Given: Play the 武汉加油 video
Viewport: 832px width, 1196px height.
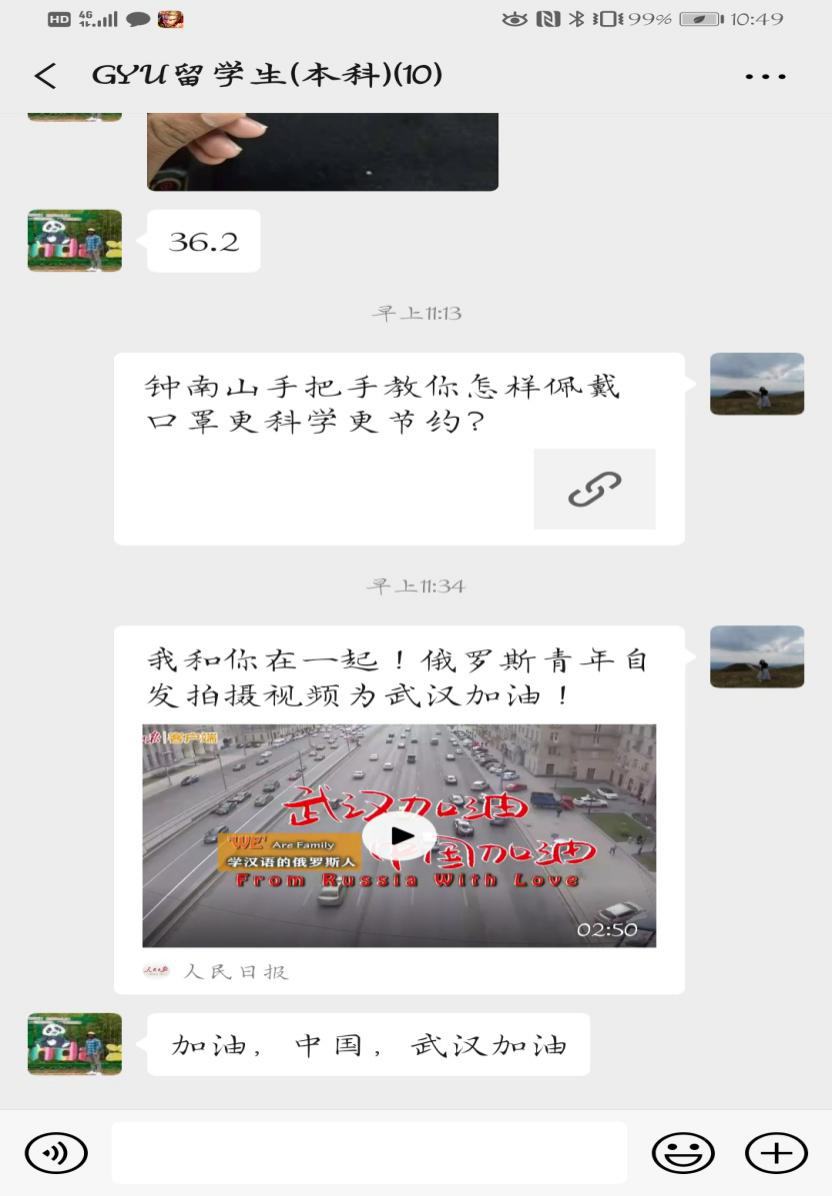Looking at the screenshot, I should click(x=399, y=836).
